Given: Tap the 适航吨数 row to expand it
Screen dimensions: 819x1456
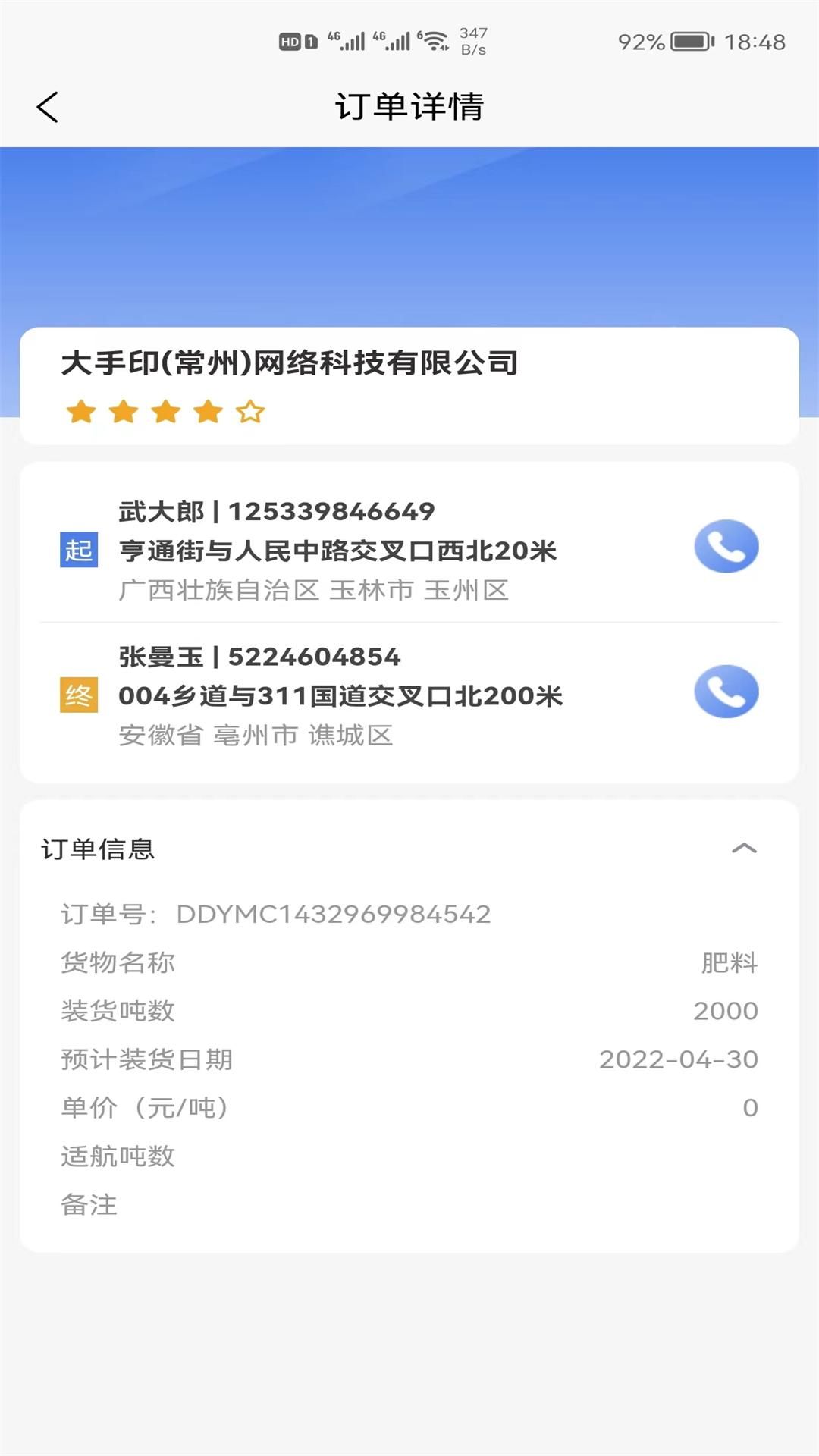Looking at the screenshot, I should (119, 1156).
